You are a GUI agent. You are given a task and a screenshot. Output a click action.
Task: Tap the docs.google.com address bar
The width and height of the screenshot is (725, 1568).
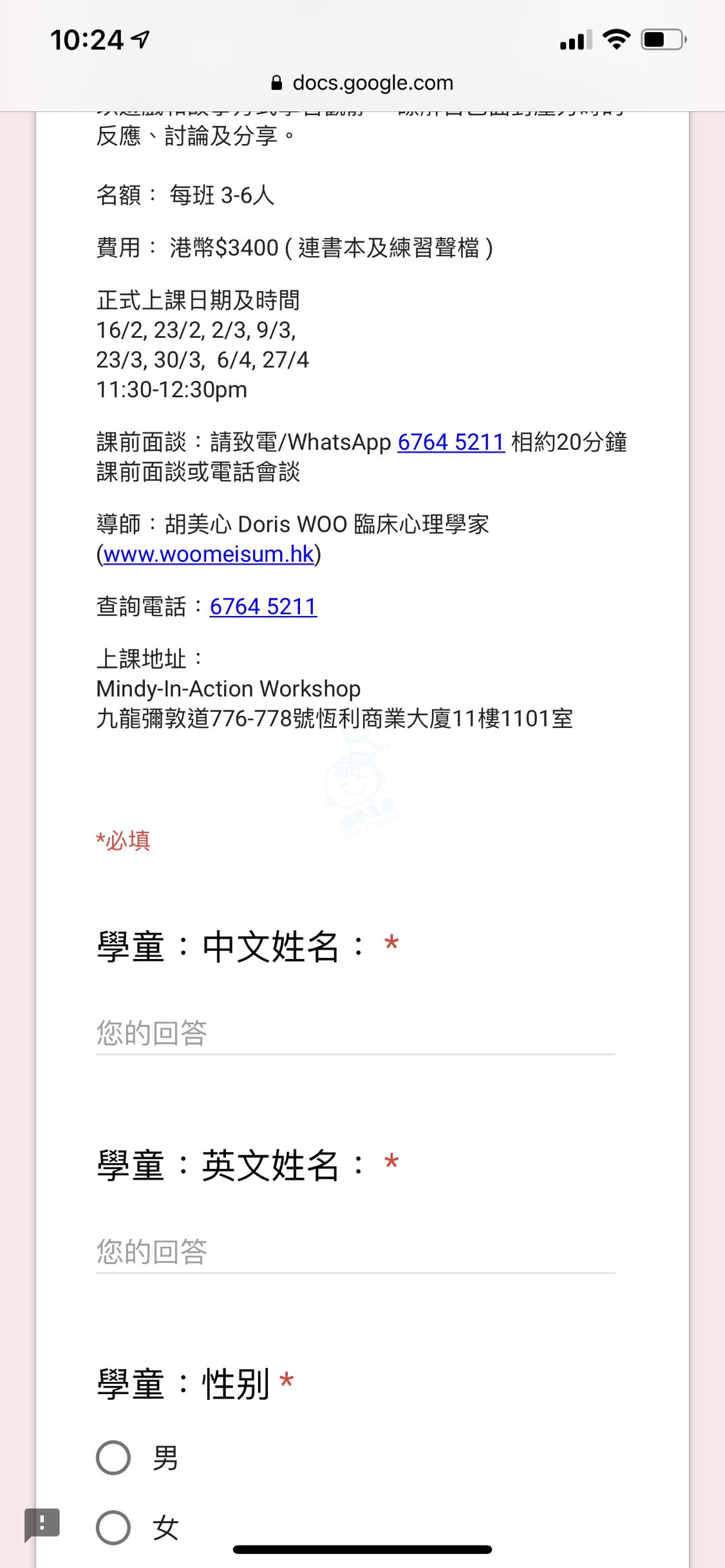click(x=362, y=83)
